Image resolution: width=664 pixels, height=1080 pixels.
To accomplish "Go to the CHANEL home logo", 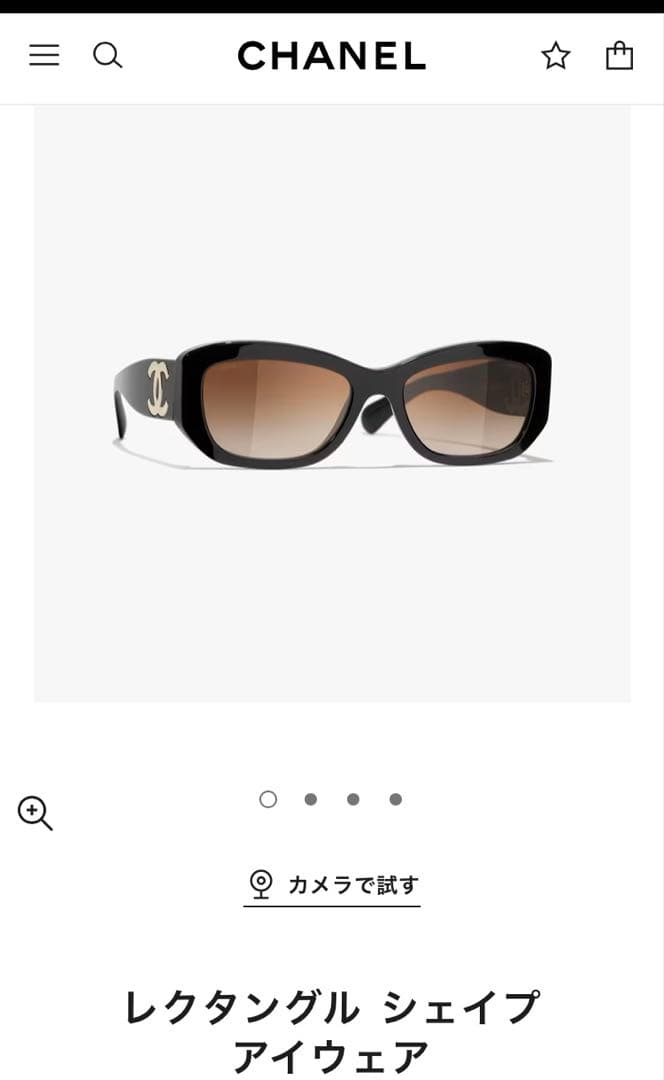I will click(x=331, y=56).
